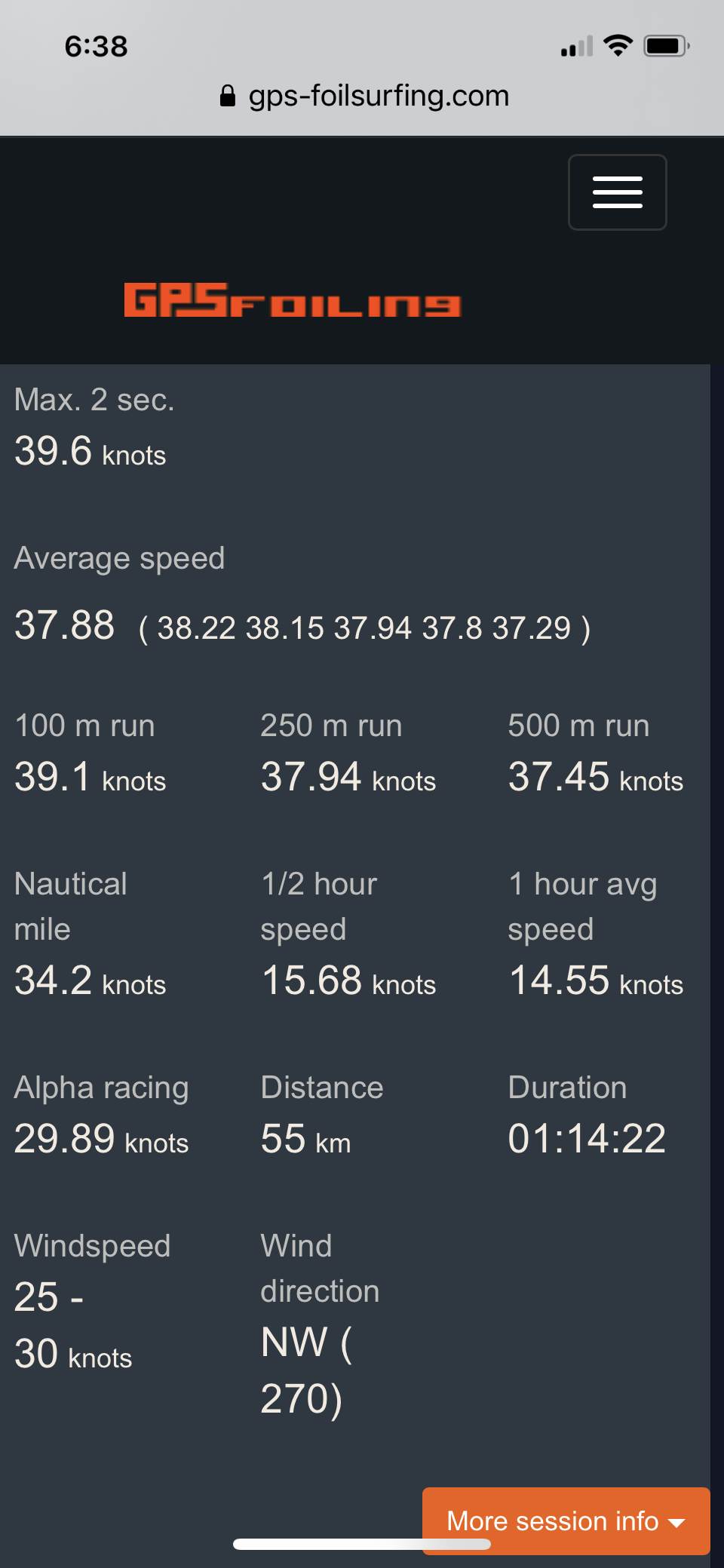Open the hamburger navigation menu
The image size is (724, 1568).
pos(617,192)
